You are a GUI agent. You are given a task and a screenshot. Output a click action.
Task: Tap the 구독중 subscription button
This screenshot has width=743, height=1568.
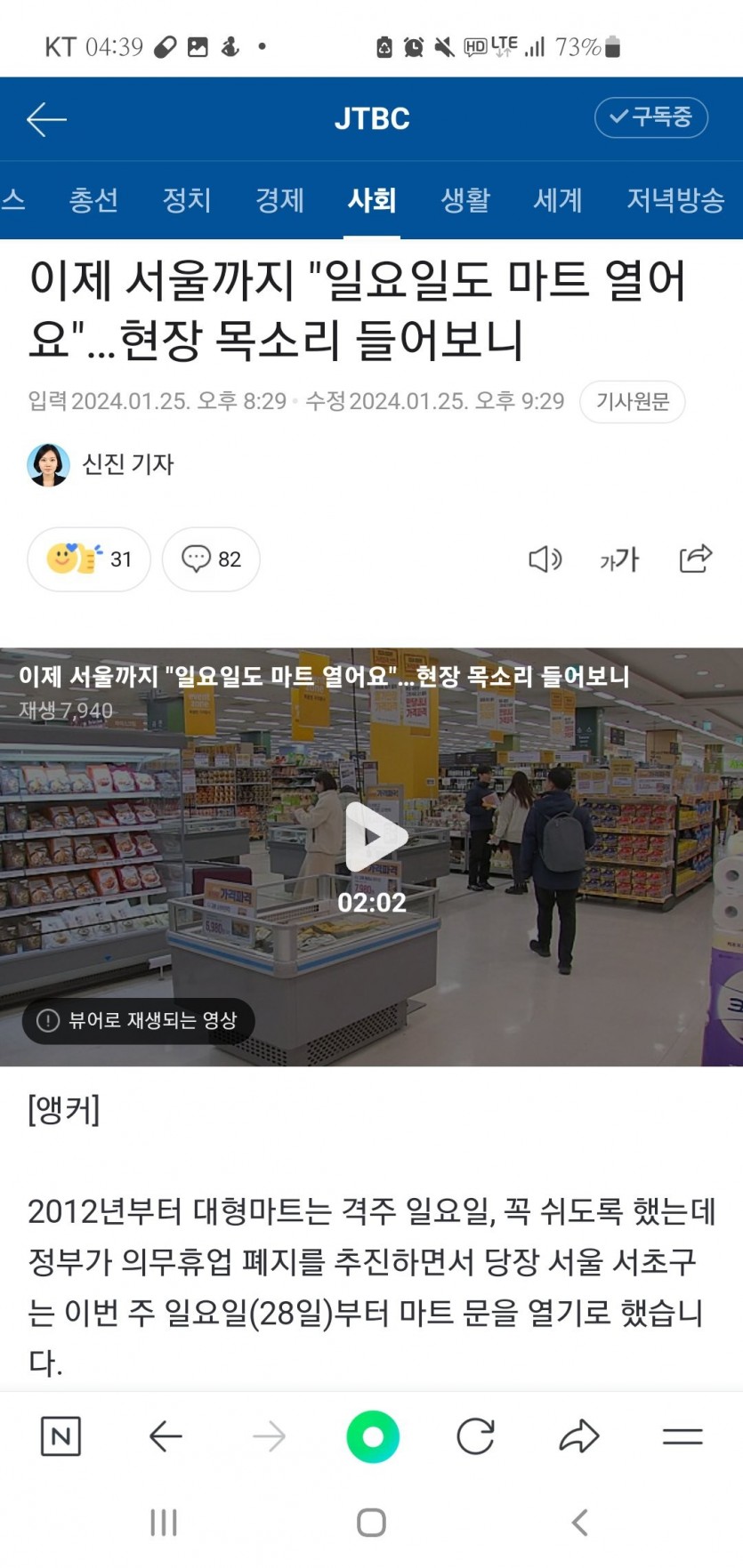(x=650, y=117)
